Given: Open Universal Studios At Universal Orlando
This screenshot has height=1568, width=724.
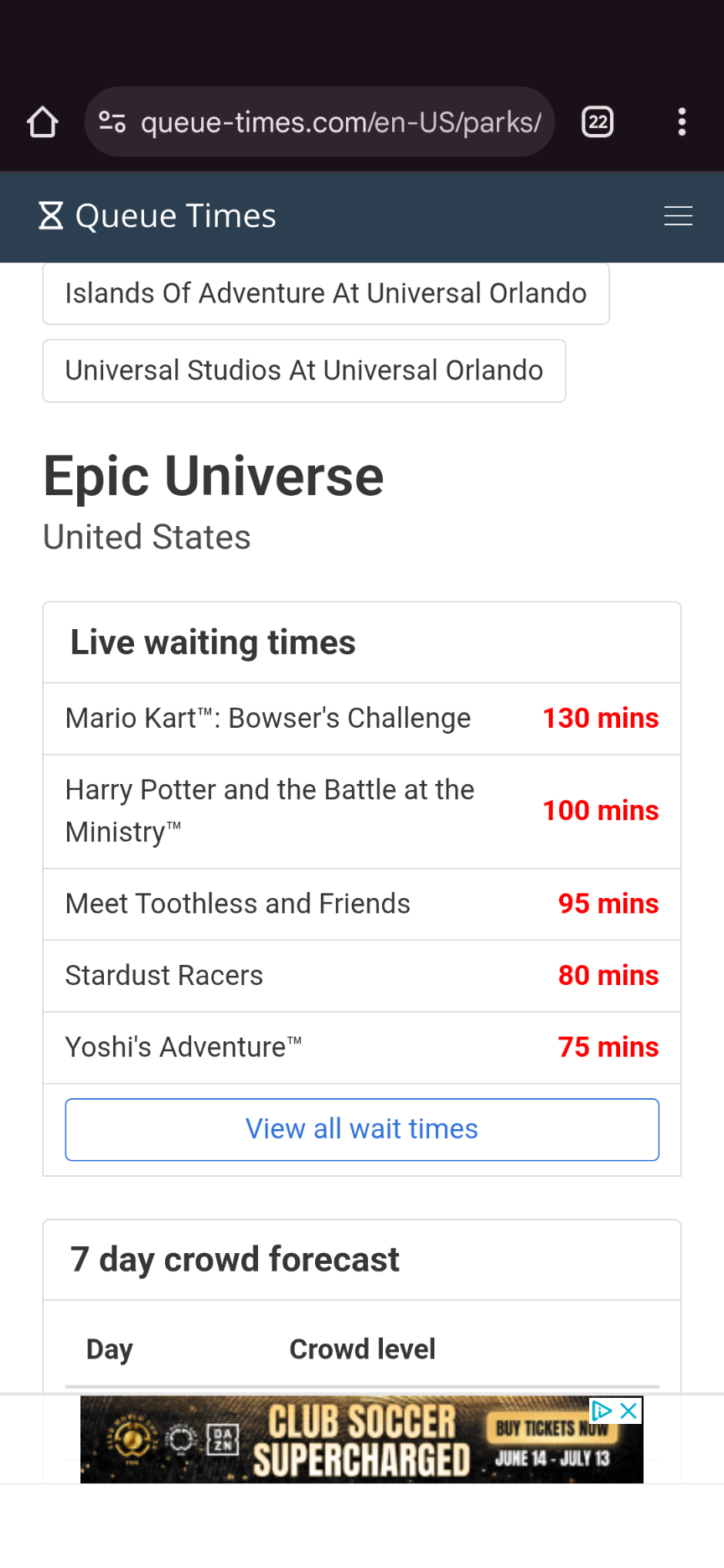Looking at the screenshot, I should coord(304,370).
